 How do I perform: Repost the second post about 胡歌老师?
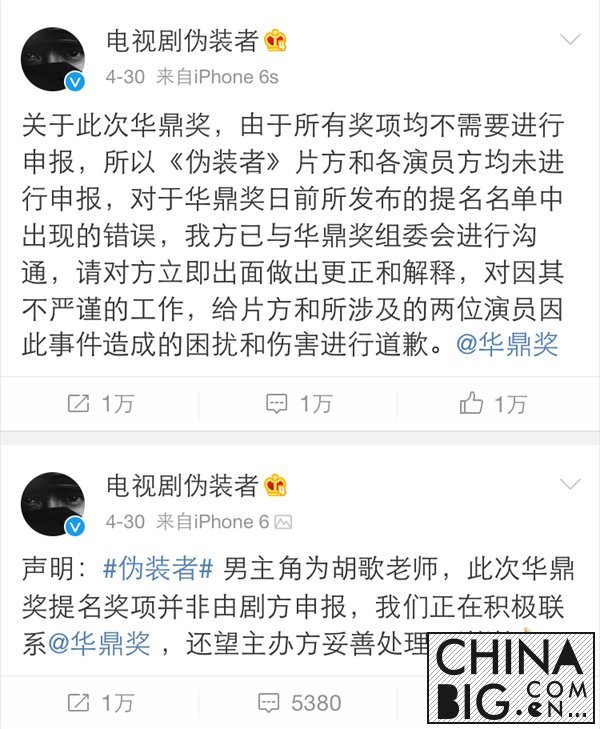100,702
